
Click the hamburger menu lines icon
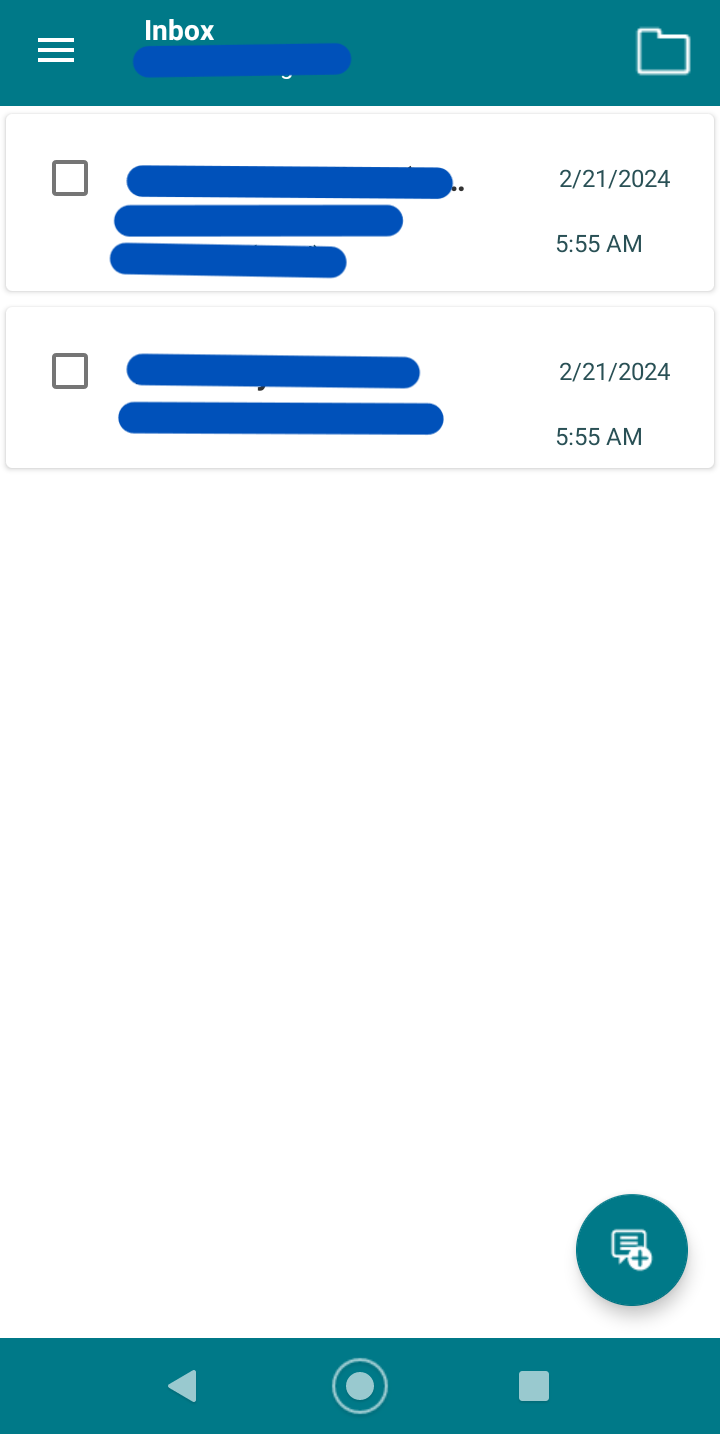(x=56, y=50)
